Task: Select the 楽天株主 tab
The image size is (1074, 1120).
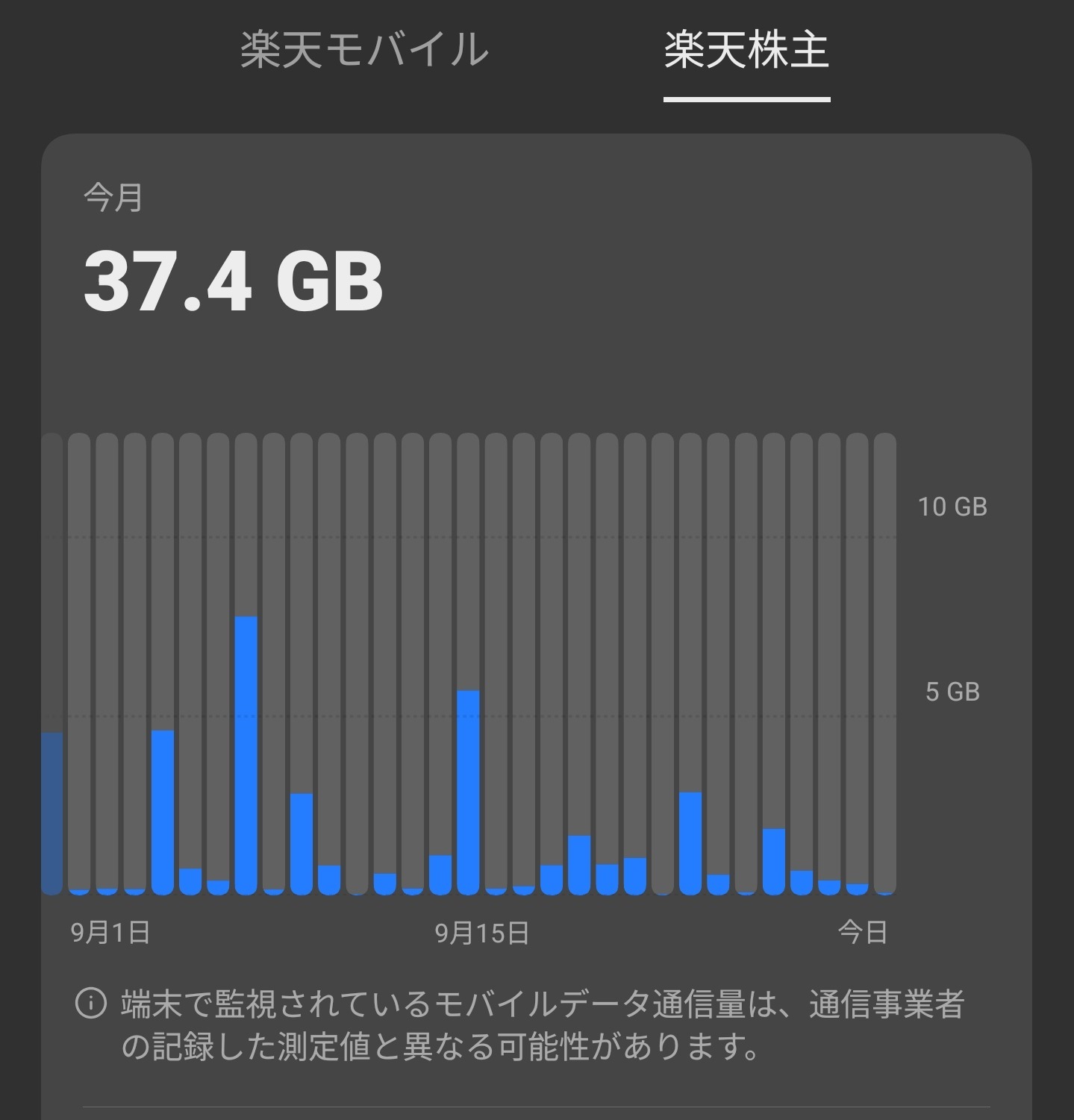Action: pos(746,51)
